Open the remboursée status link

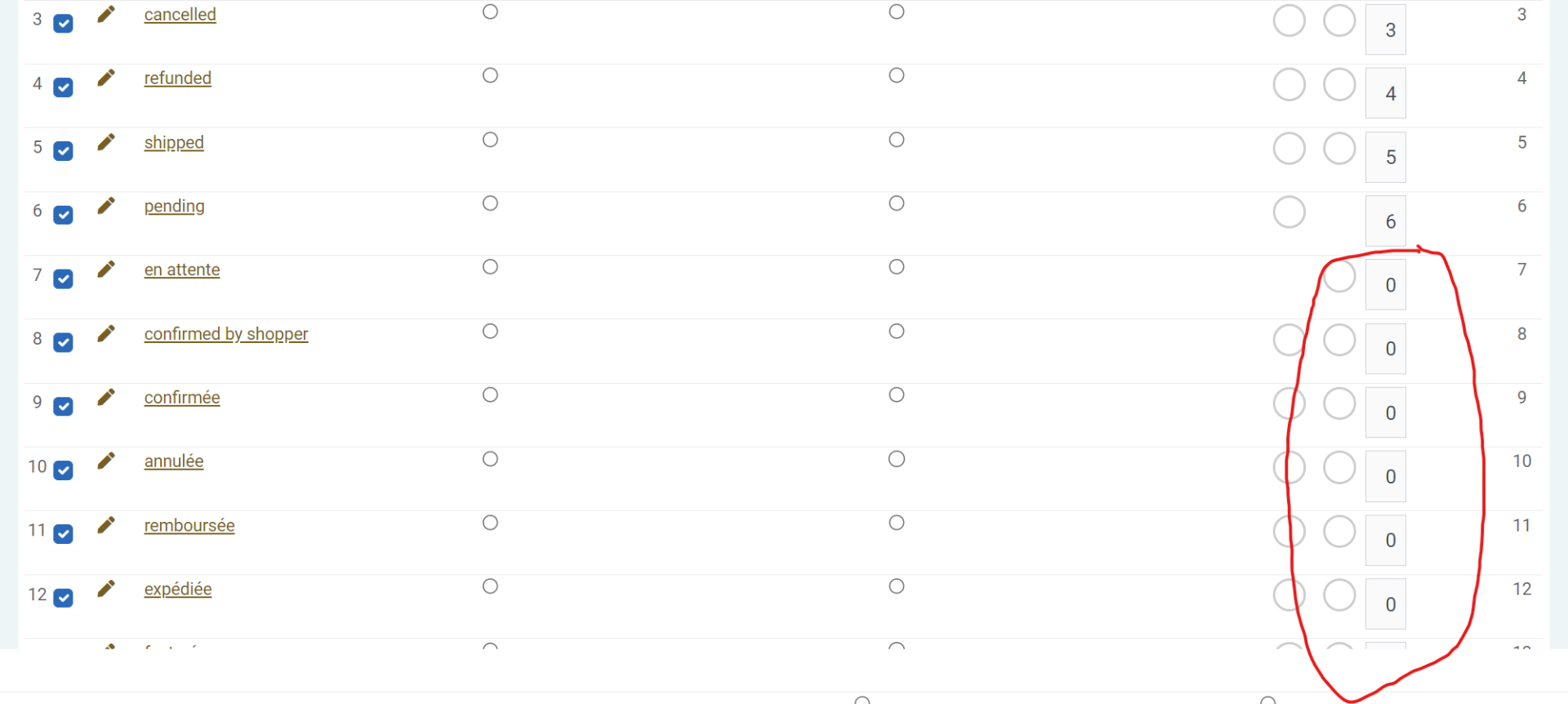coord(189,526)
